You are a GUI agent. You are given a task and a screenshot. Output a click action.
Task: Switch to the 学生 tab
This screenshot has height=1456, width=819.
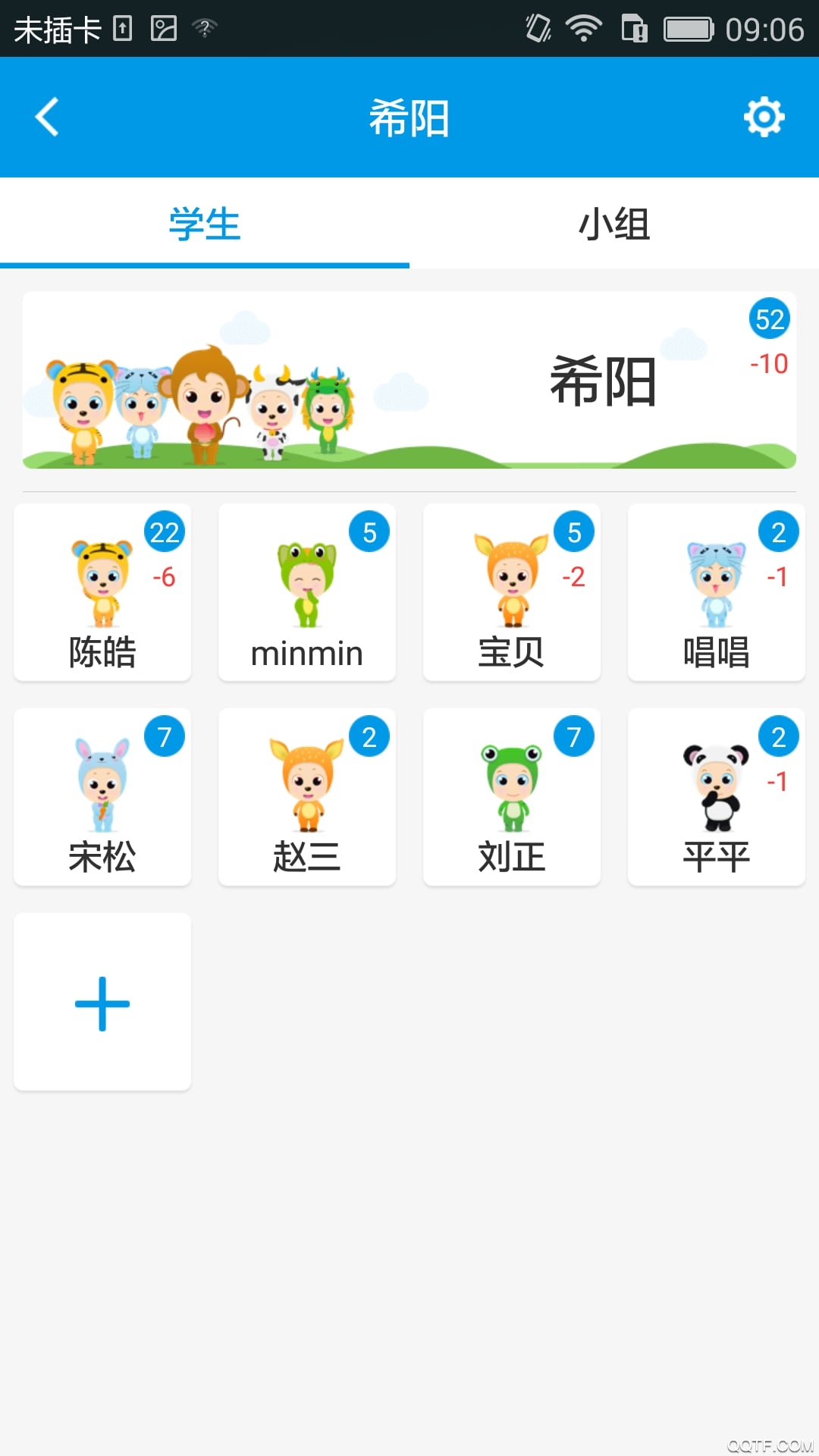click(x=205, y=224)
